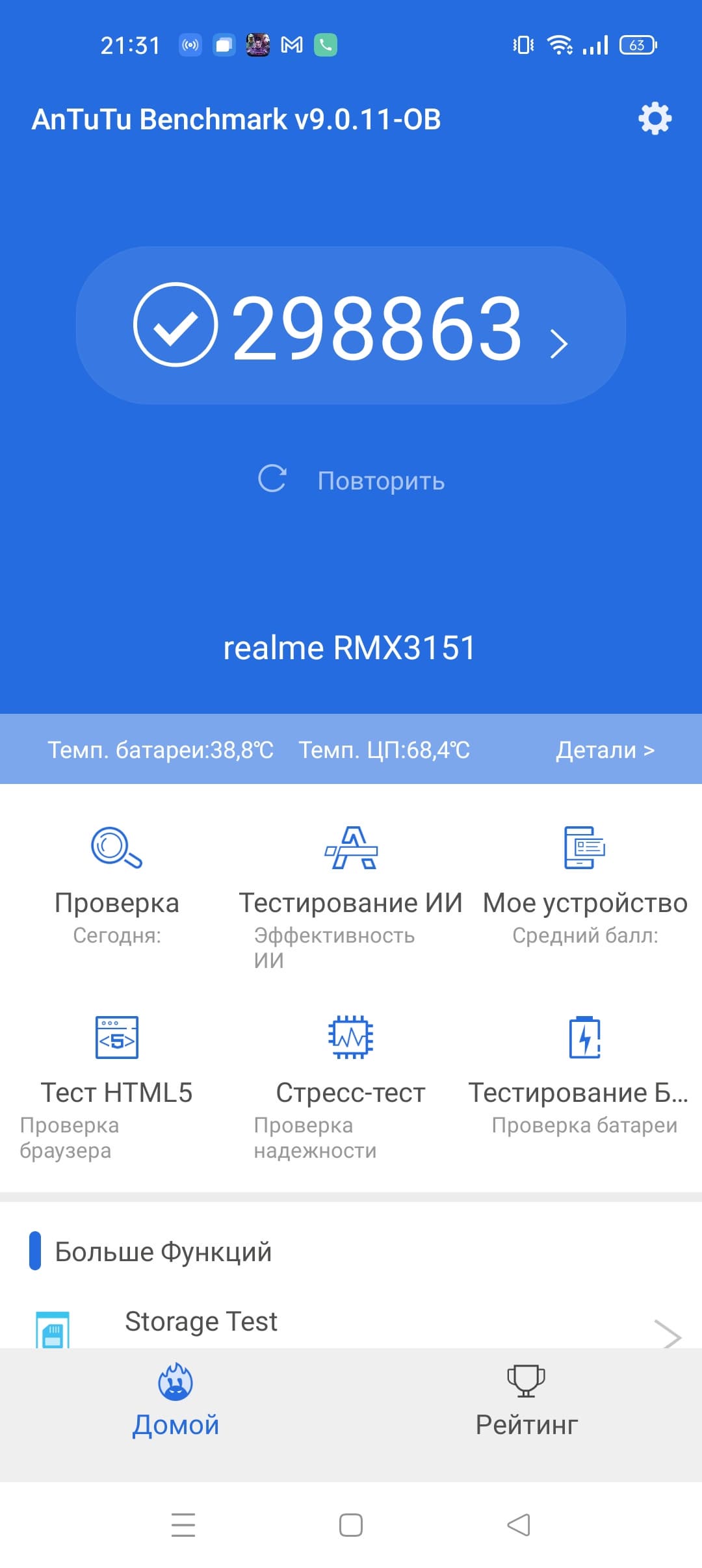
Task: Open the Детали temperature details link
Action: [604, 750]
